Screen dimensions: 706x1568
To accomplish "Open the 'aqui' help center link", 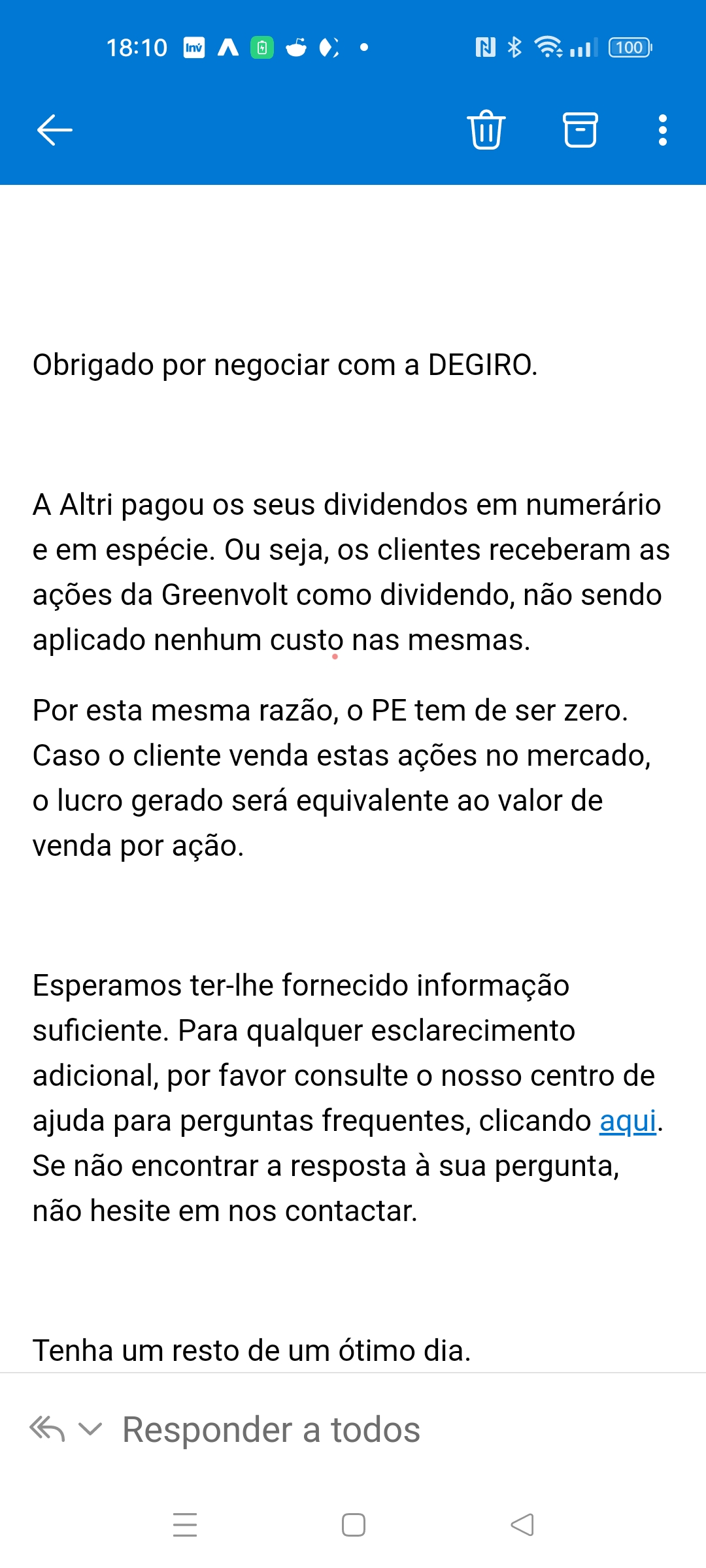I will point(628,1121).
